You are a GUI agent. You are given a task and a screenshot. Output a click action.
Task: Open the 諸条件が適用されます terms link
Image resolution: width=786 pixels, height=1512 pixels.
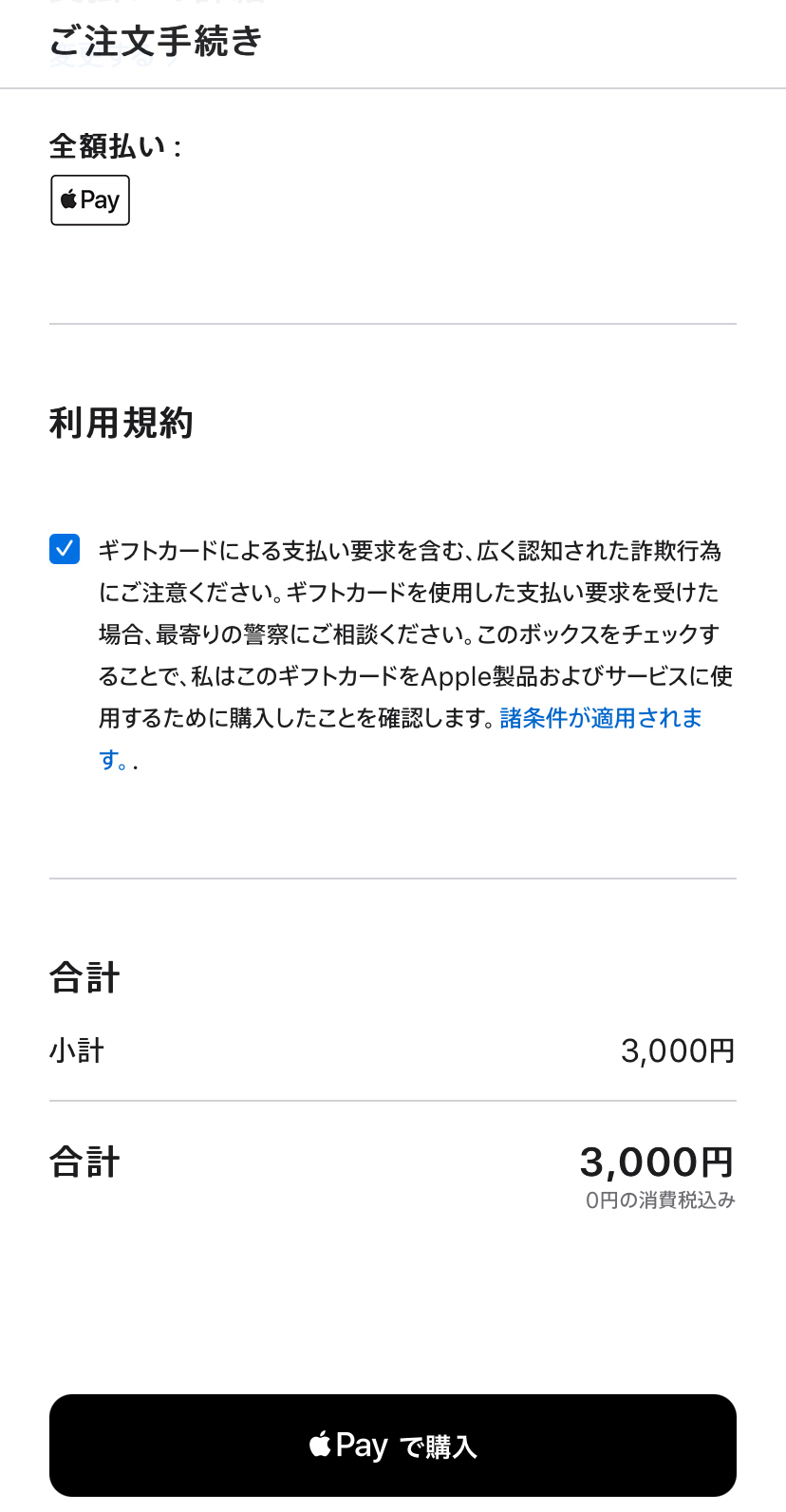coord(601,718)
